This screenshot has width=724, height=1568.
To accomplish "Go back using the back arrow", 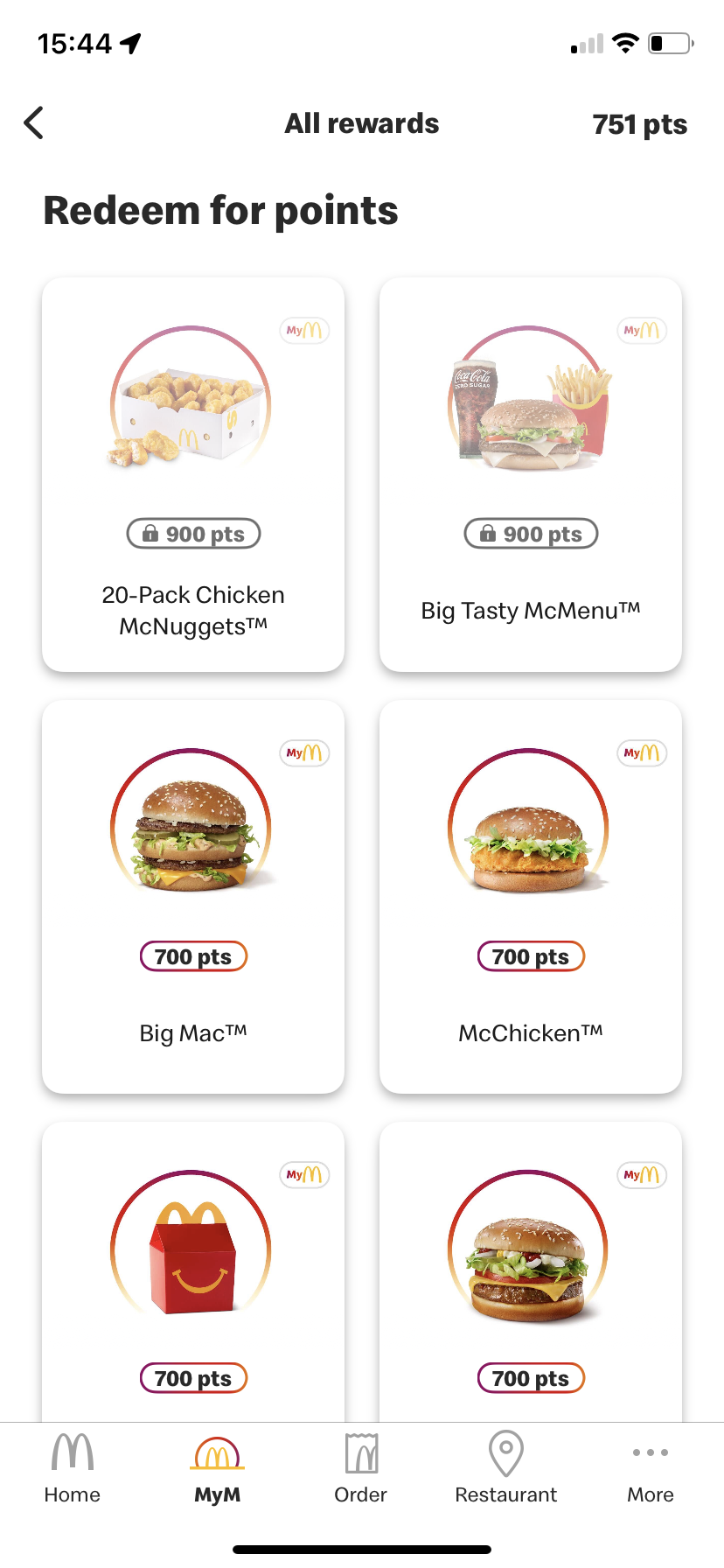I will click(34, 123).
